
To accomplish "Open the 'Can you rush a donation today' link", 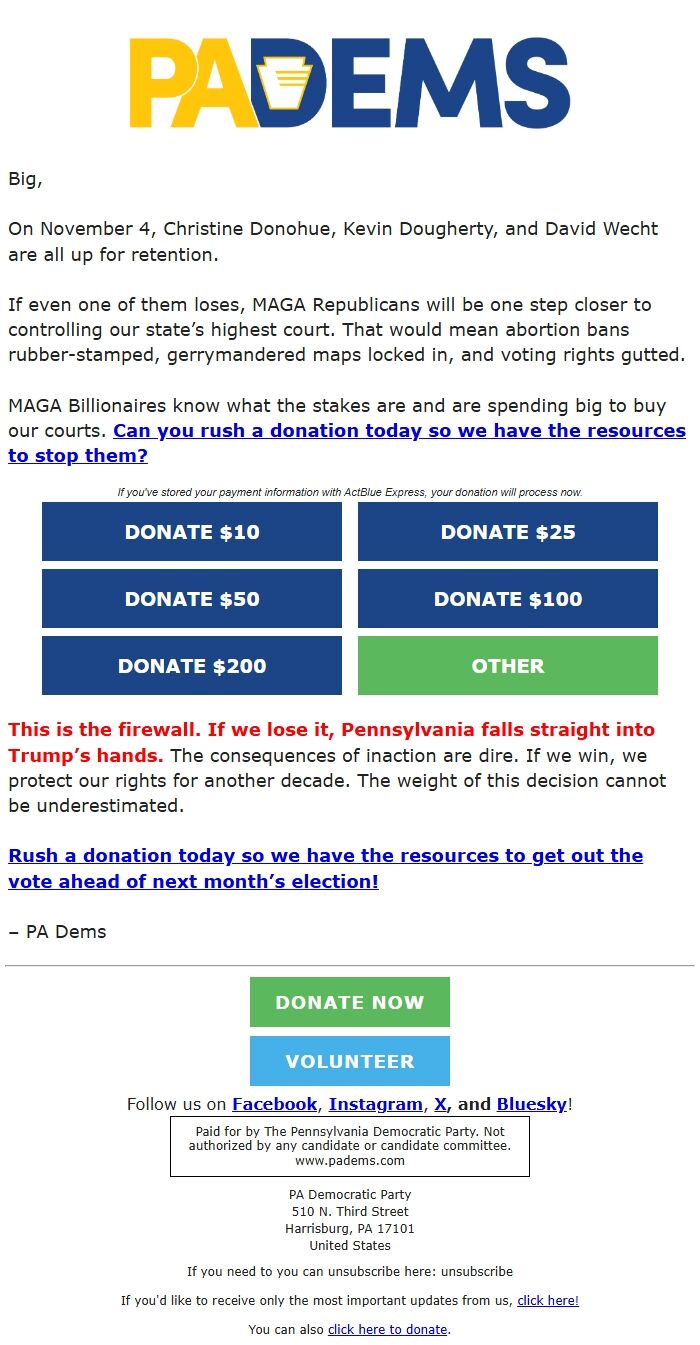I will (x=399, y=431).
